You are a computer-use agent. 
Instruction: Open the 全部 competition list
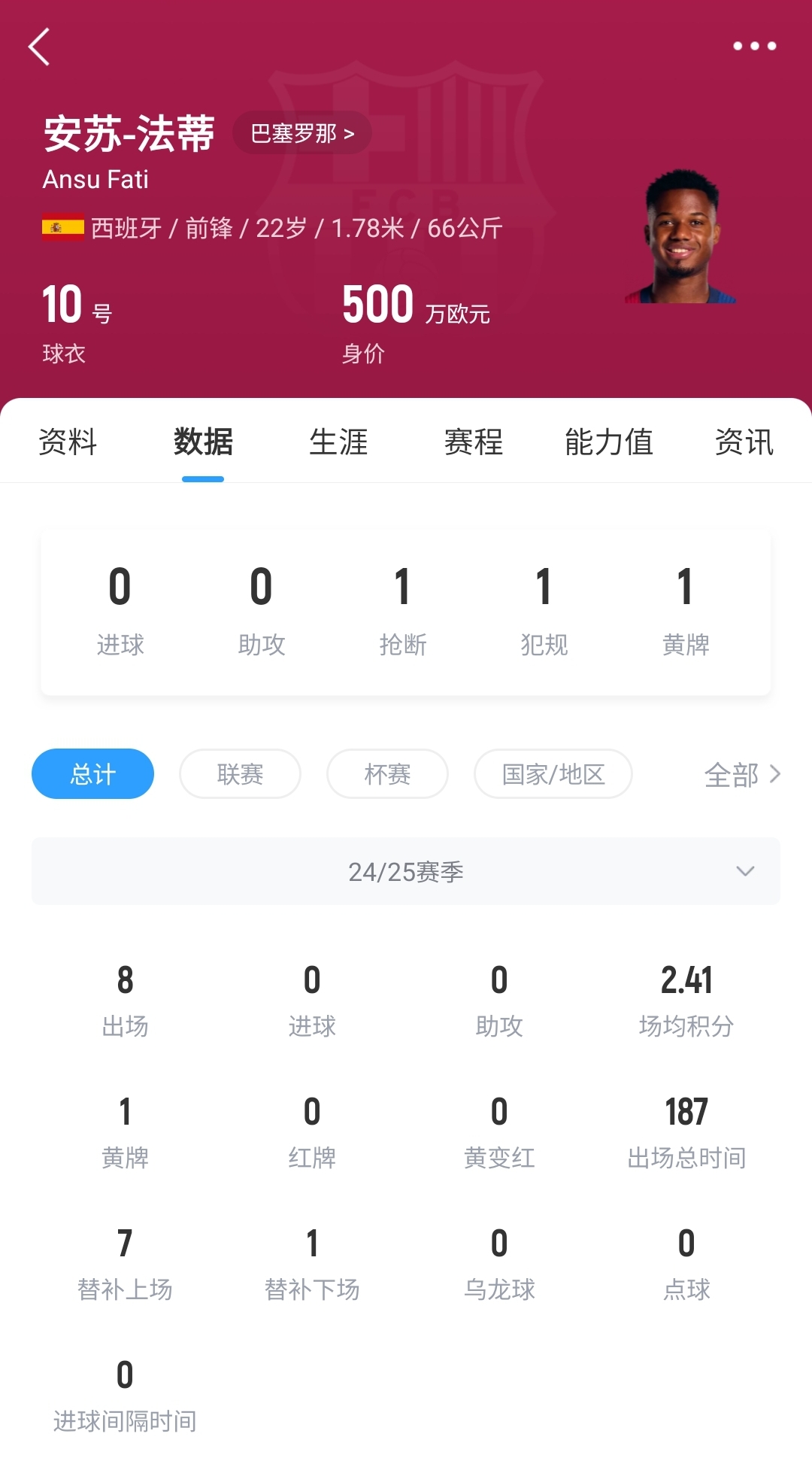coord(731,774)
